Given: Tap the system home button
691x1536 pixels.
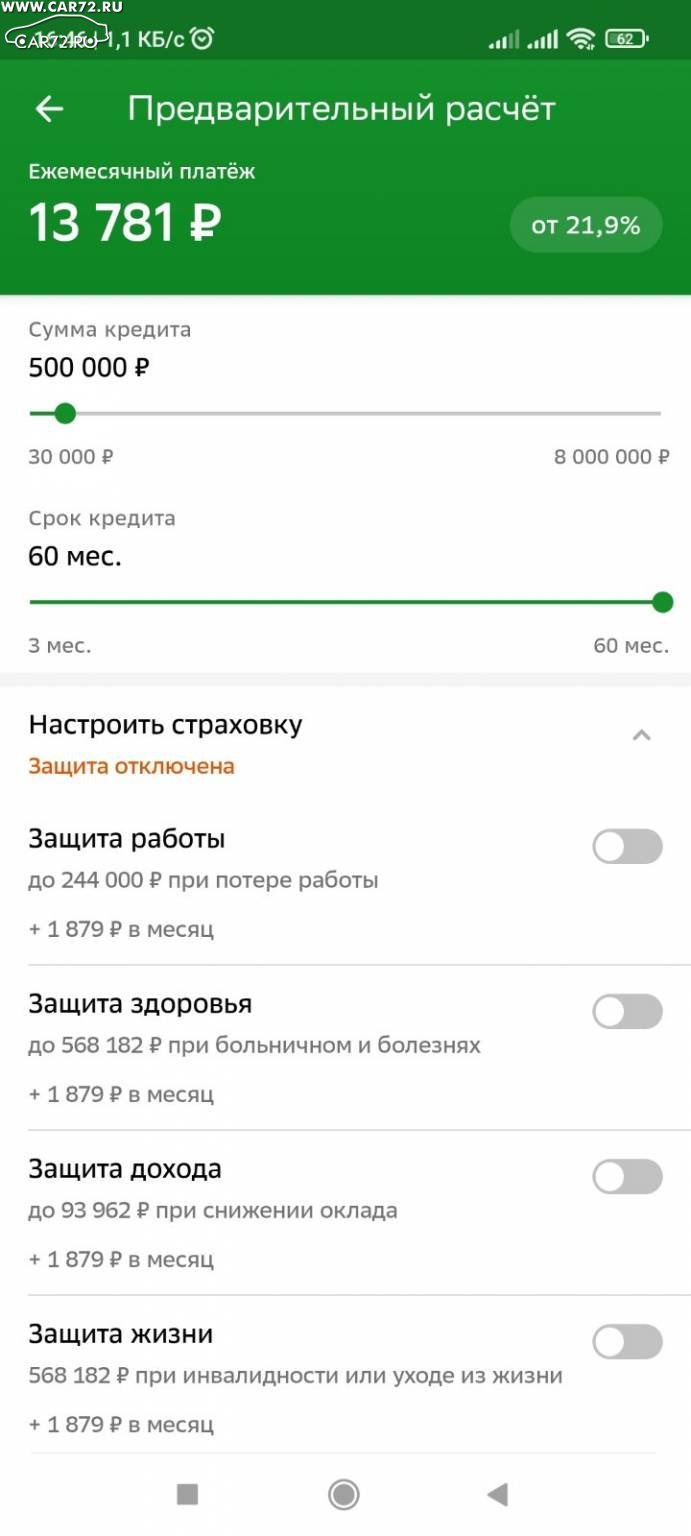Looking at the screenshot, I should [344, 1494].
